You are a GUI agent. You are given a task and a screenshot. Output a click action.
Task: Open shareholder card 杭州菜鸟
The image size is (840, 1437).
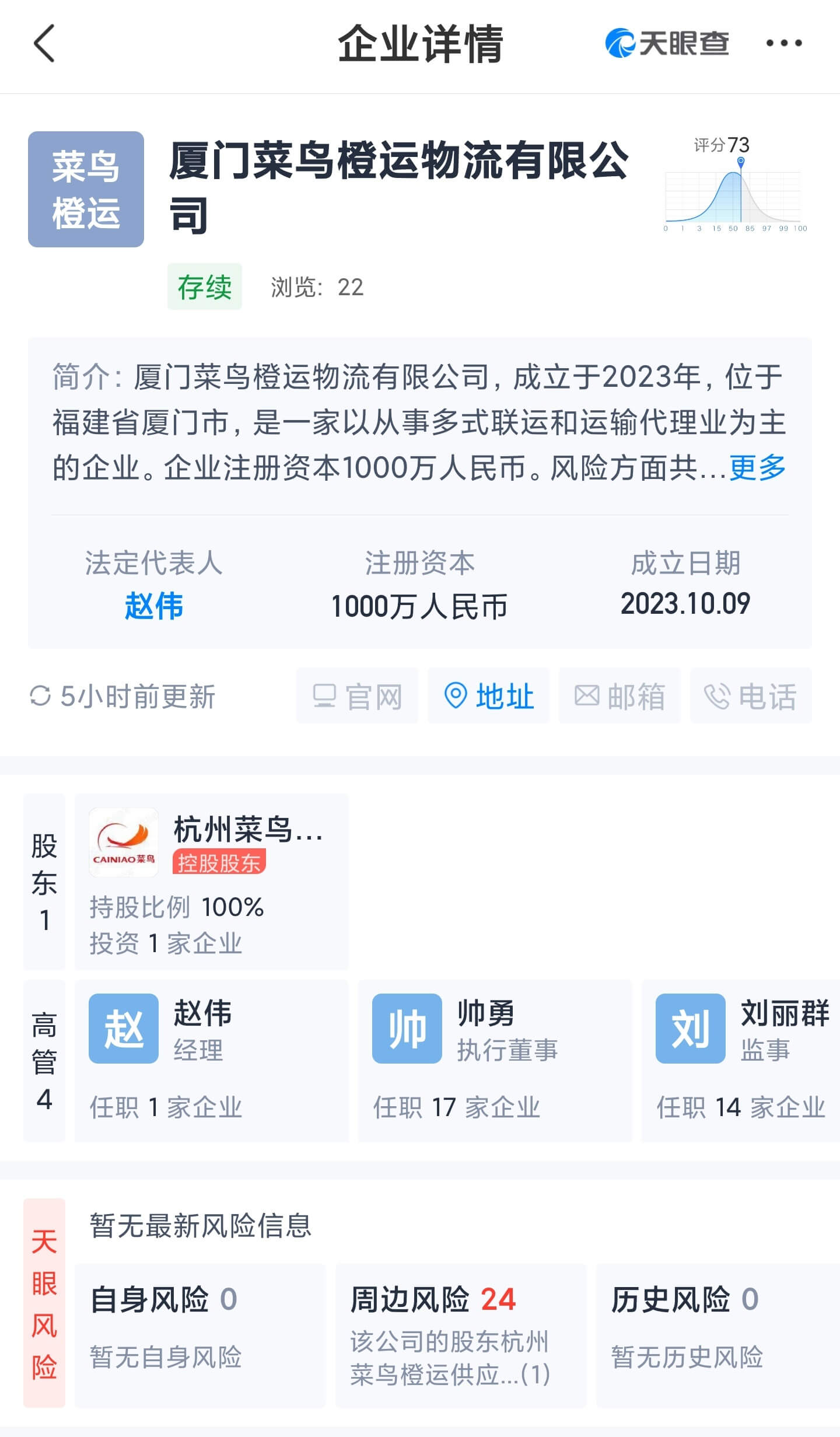pos(211,881)
